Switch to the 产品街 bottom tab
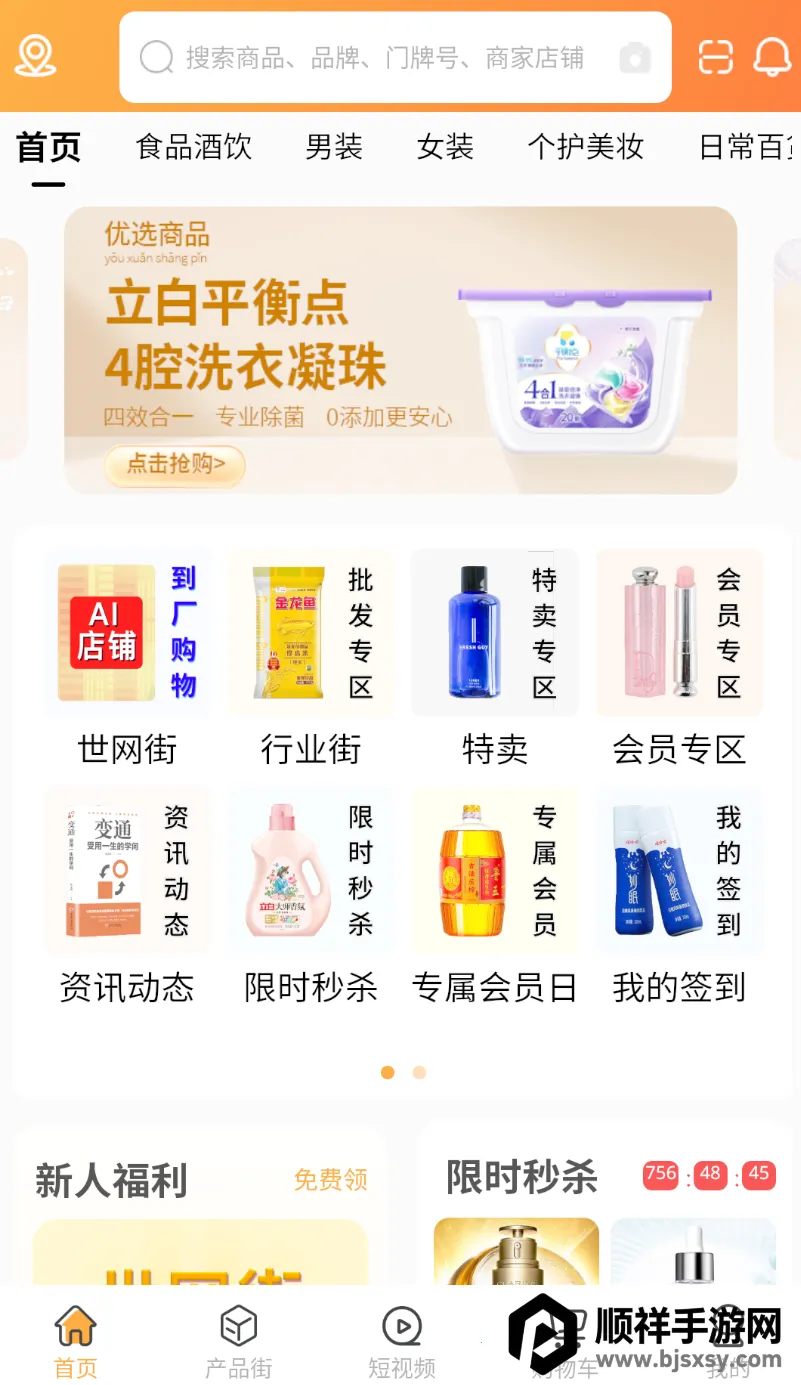Viewport: 801px width, 1385px height. pyautogui.click(x=239, y=1342)
